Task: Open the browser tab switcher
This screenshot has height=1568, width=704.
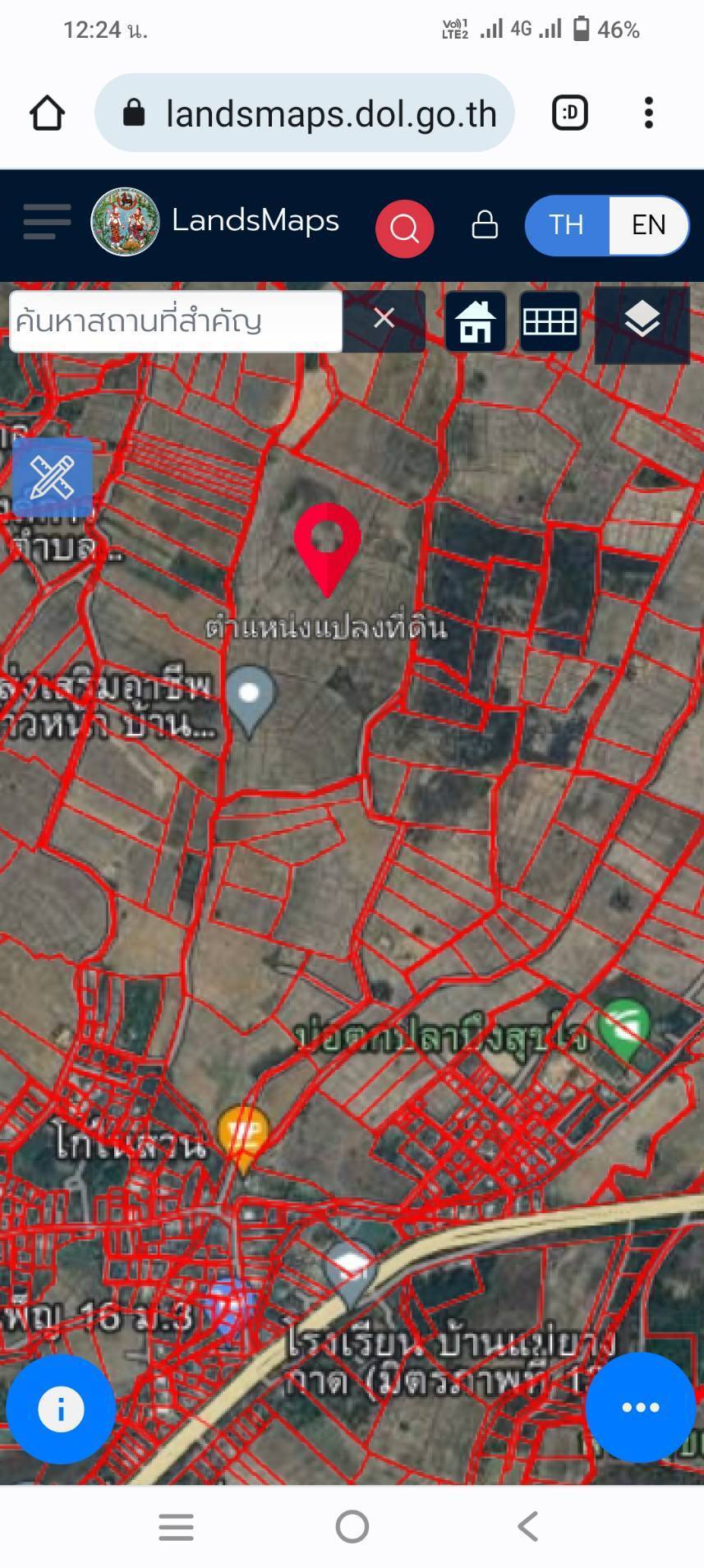Action: click(x=570, y=113)
